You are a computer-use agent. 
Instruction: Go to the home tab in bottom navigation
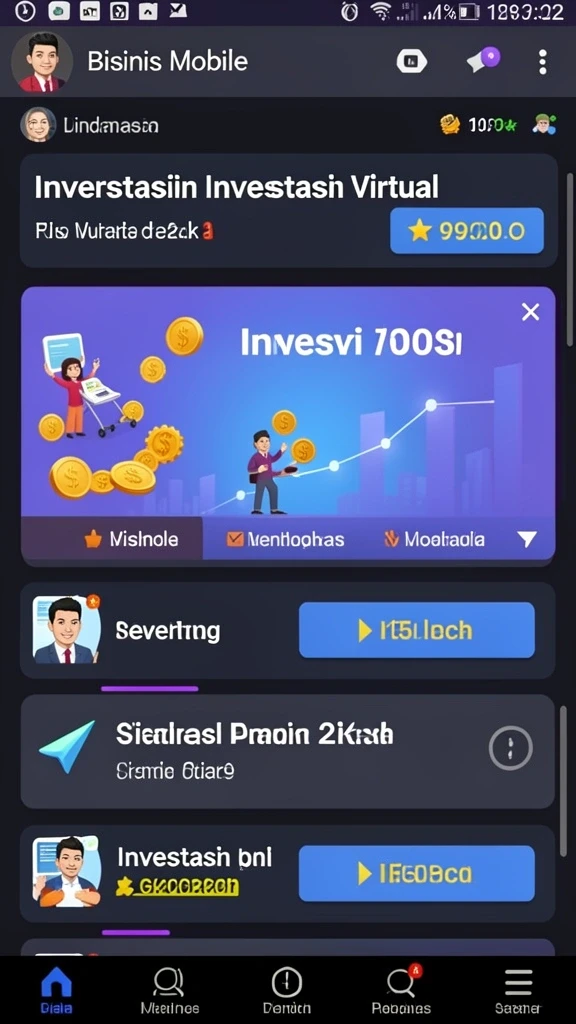coord(57,989)
